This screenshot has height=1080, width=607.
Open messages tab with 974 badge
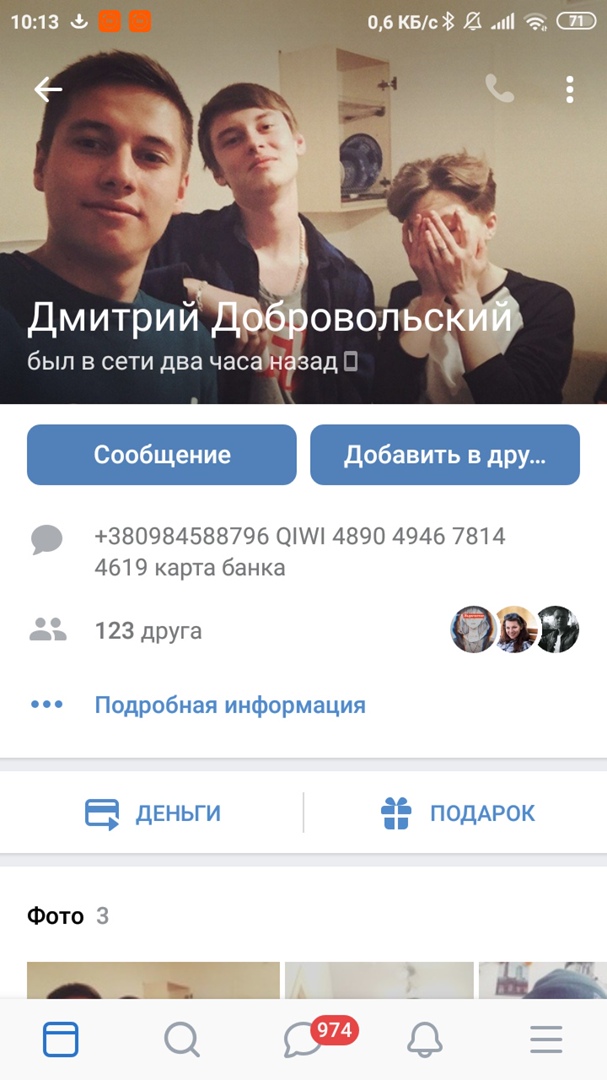[303, 1040]
